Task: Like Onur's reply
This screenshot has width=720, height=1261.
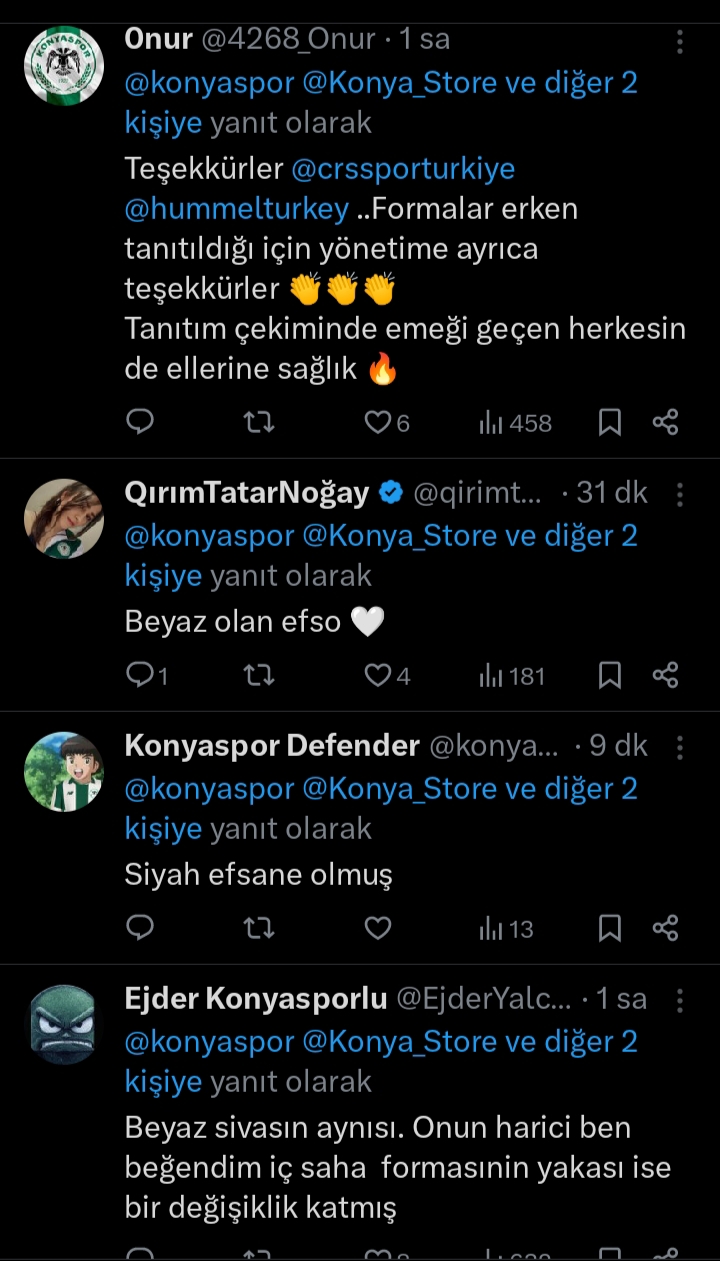Action: click(x=377, y=423)
